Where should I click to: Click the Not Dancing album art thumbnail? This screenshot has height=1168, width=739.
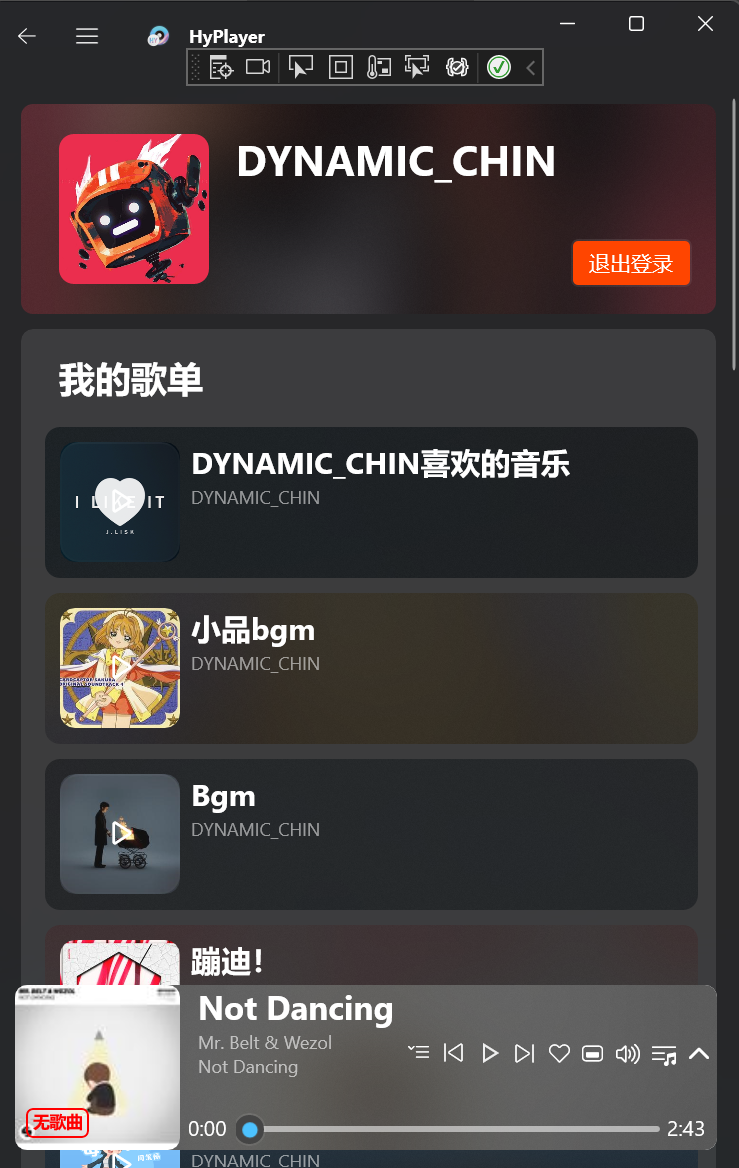click(97, 1066)
